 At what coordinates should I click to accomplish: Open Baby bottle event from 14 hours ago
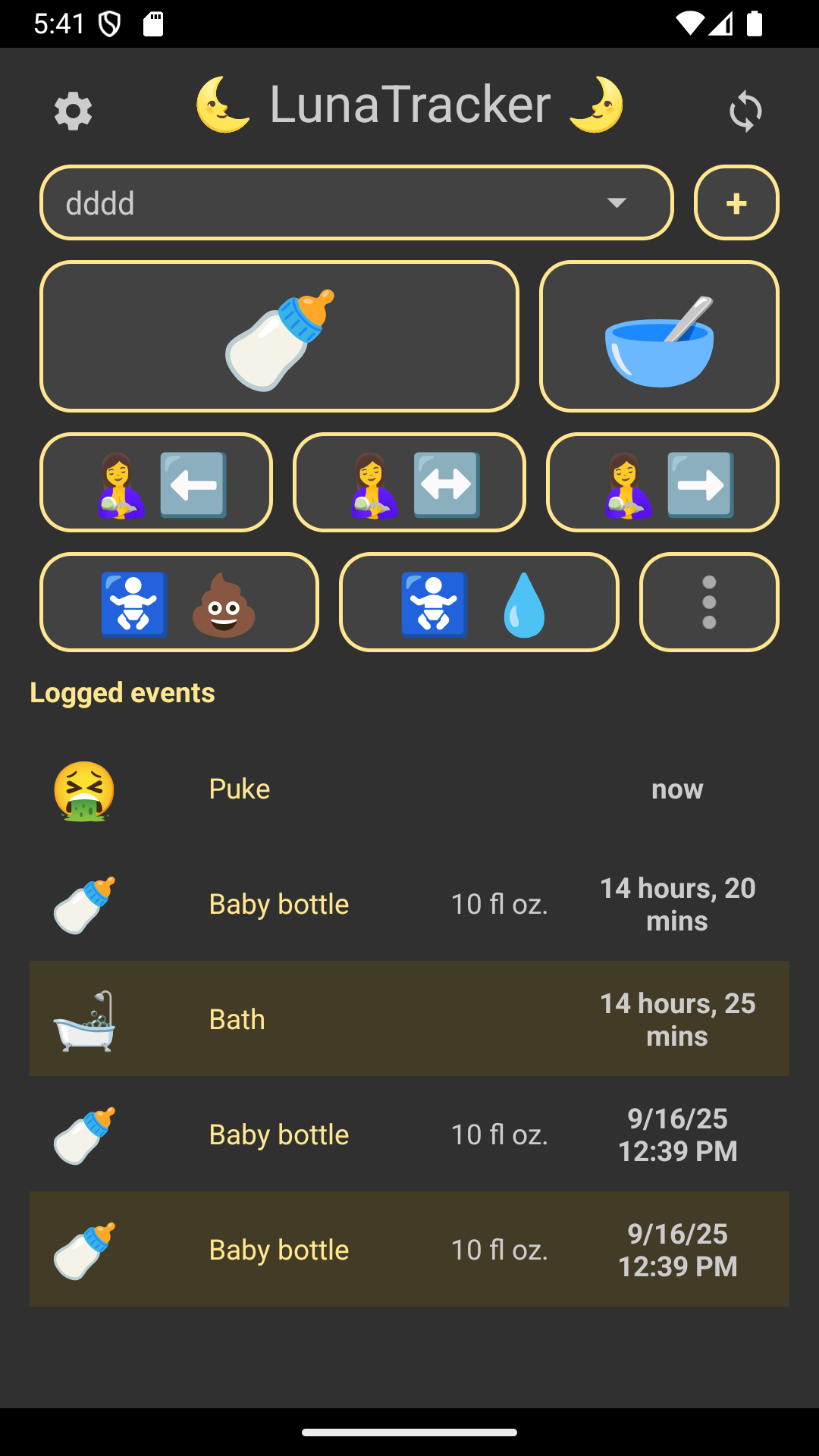point(409,904)
